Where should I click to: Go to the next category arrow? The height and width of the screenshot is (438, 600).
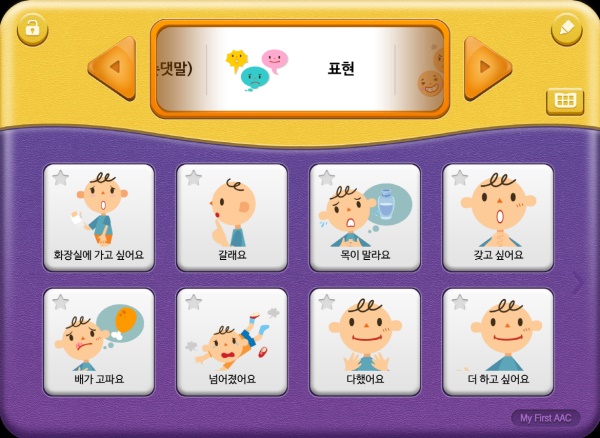[487, 67]
